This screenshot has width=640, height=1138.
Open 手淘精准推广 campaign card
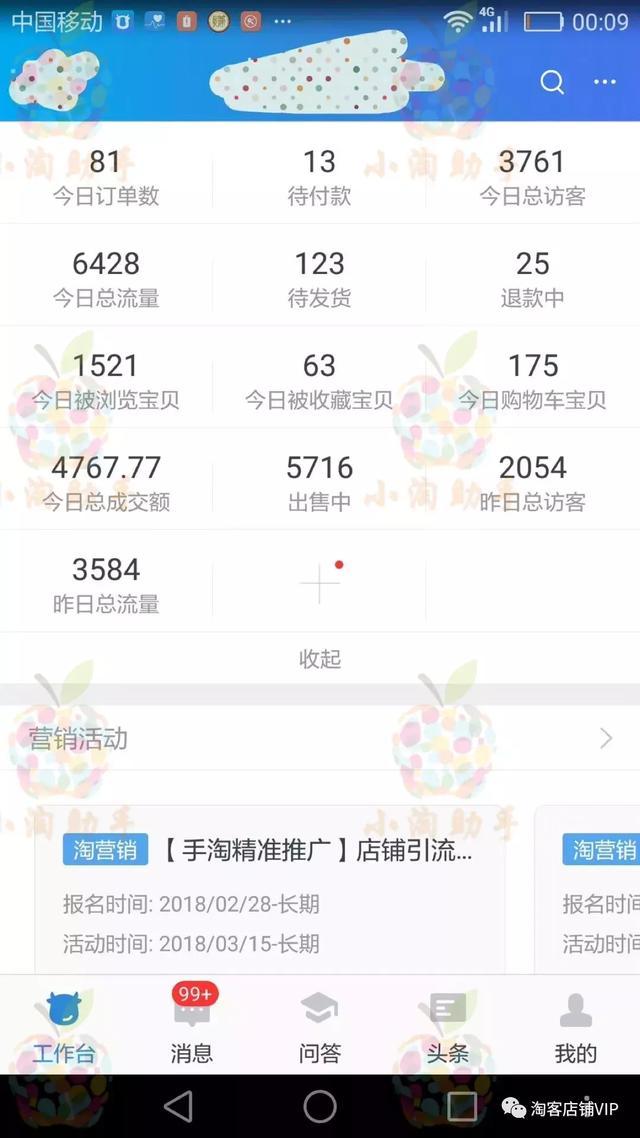pos(270,890)
